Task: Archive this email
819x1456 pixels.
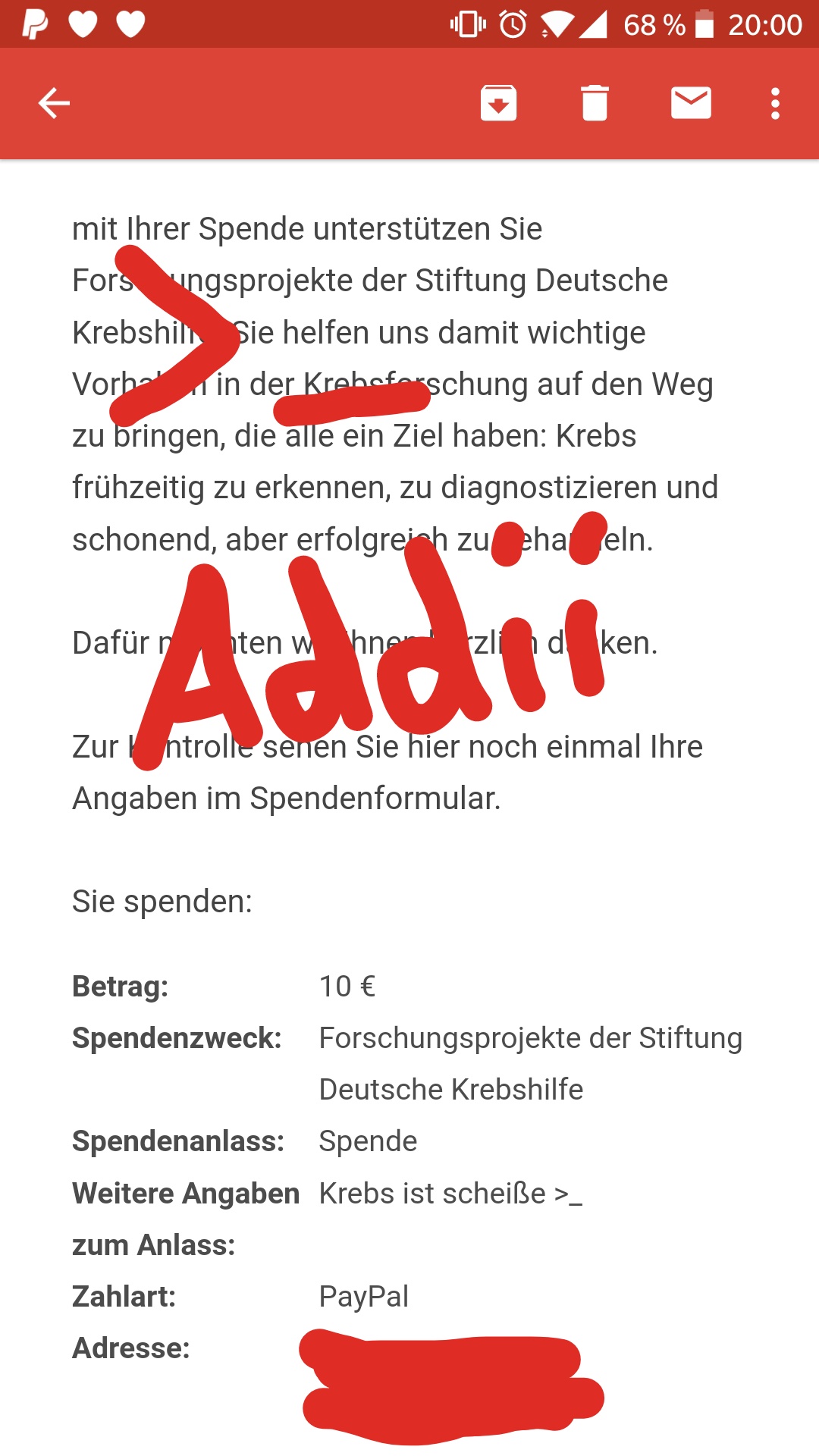Action: pyautogui.click(x=498, y=103)
